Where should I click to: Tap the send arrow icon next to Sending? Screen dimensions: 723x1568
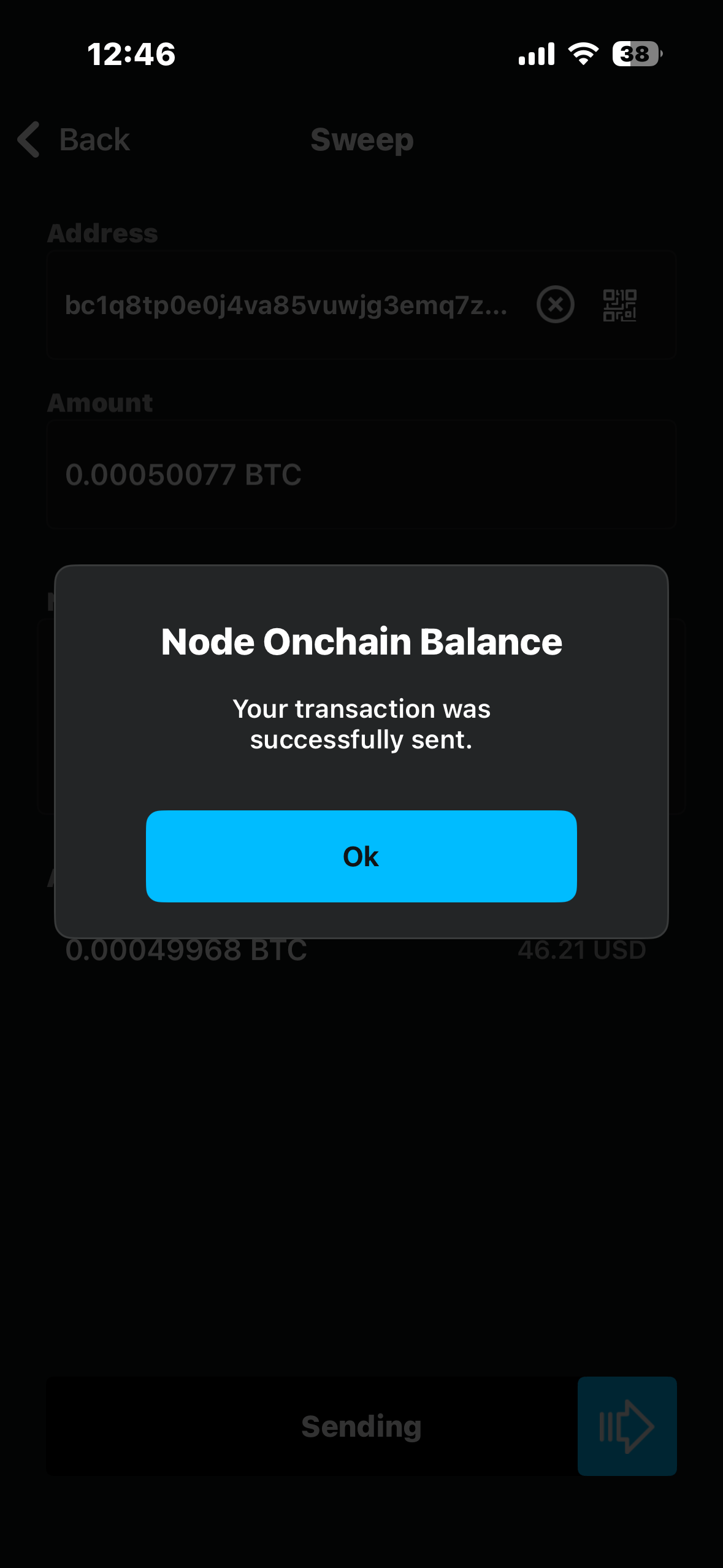tap(627, 1426)
